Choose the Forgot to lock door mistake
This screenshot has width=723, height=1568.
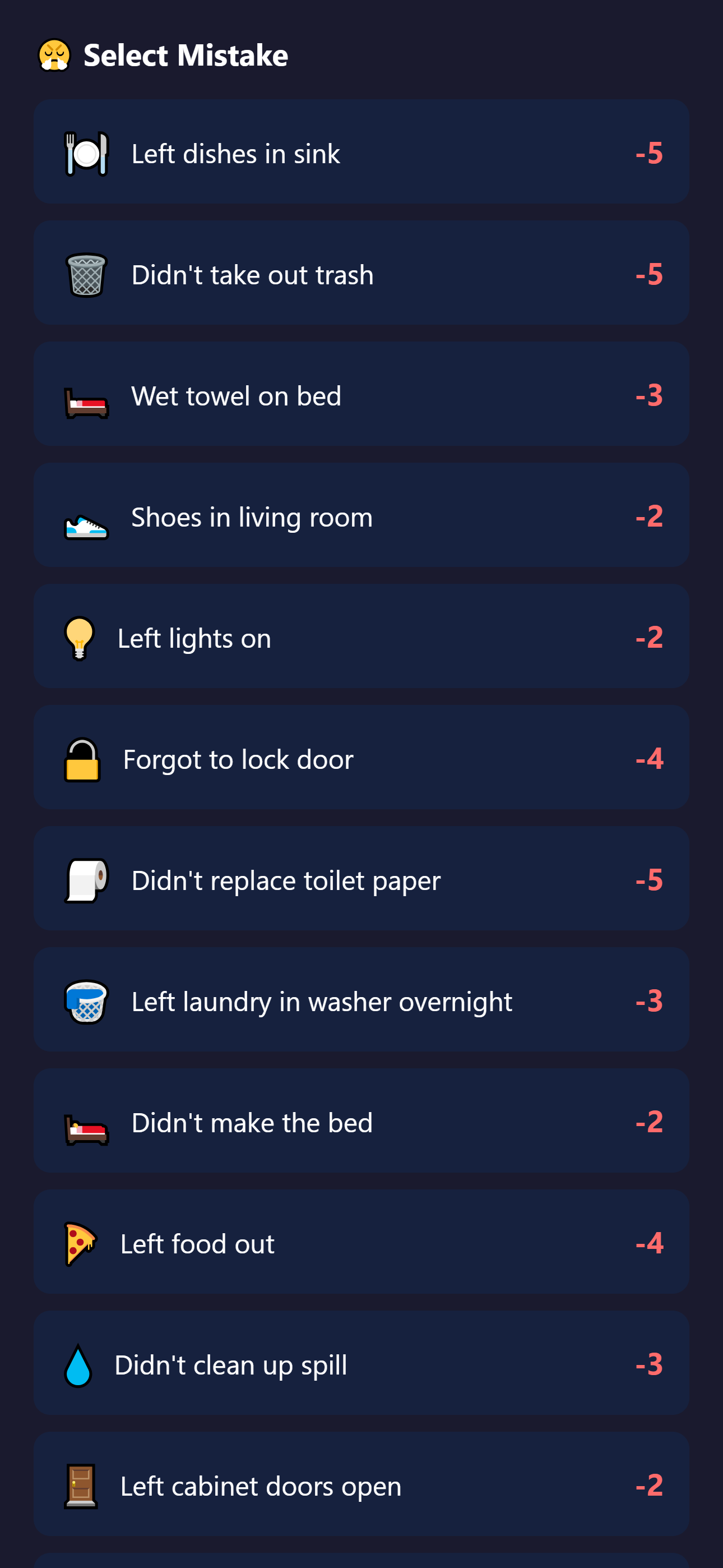361,758
